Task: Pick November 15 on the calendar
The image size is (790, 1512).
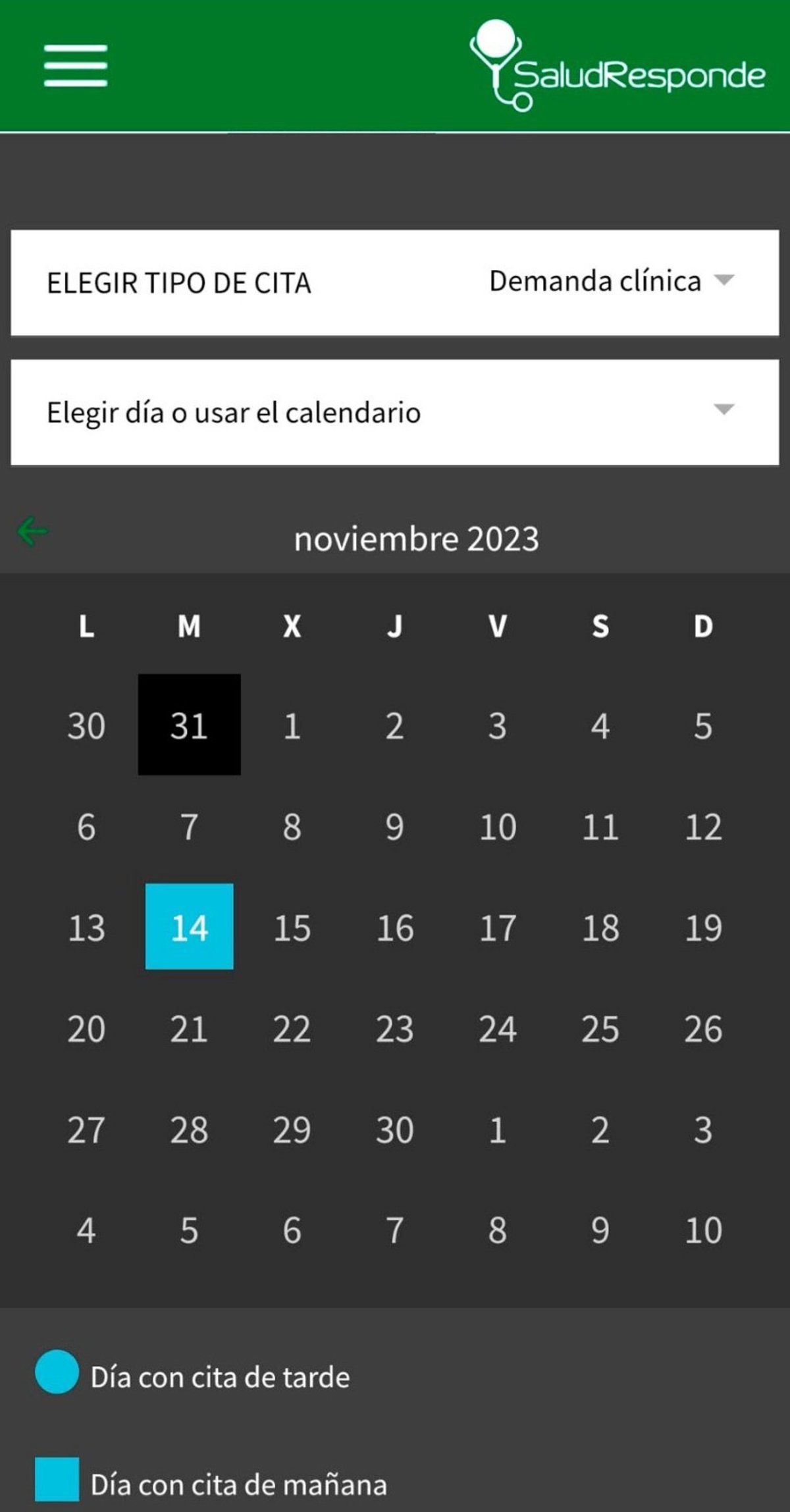Action: click(292, 927)
